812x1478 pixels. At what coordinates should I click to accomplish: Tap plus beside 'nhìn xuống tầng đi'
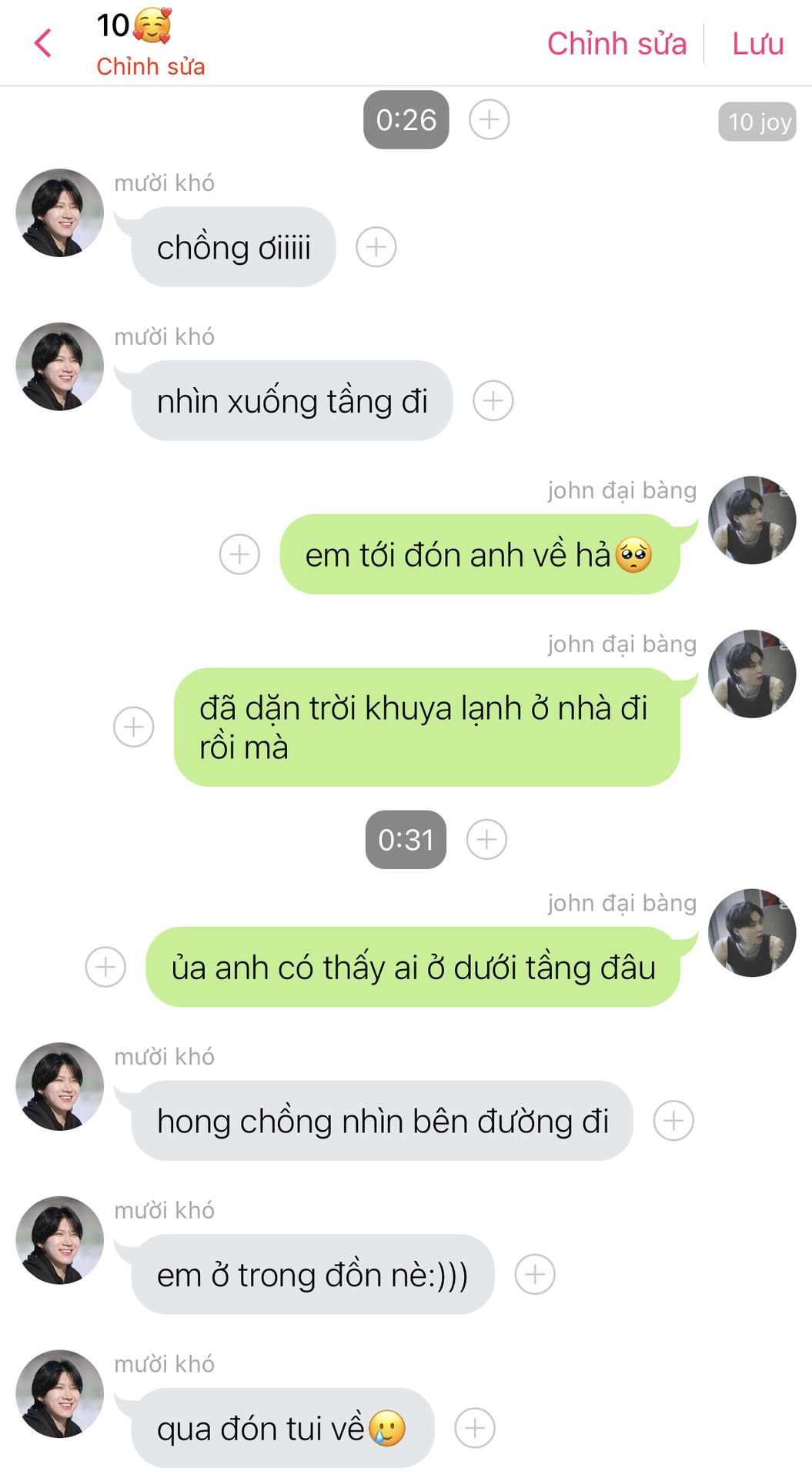(x=493, y=400)
